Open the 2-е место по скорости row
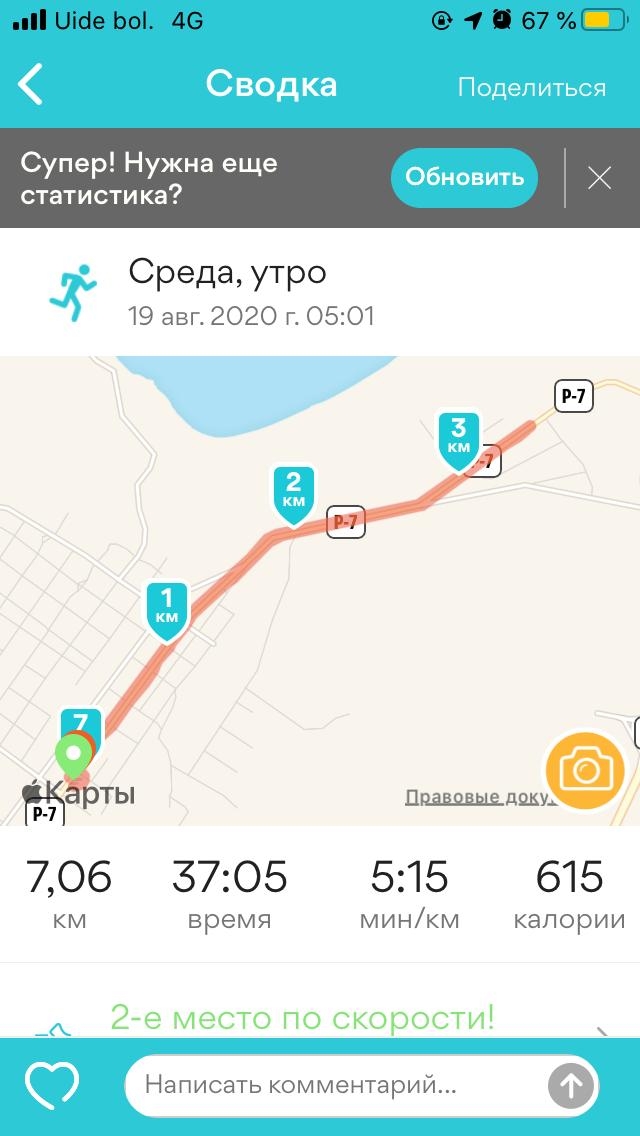This screenshot has height=1136, width=640. (320, 1020)
